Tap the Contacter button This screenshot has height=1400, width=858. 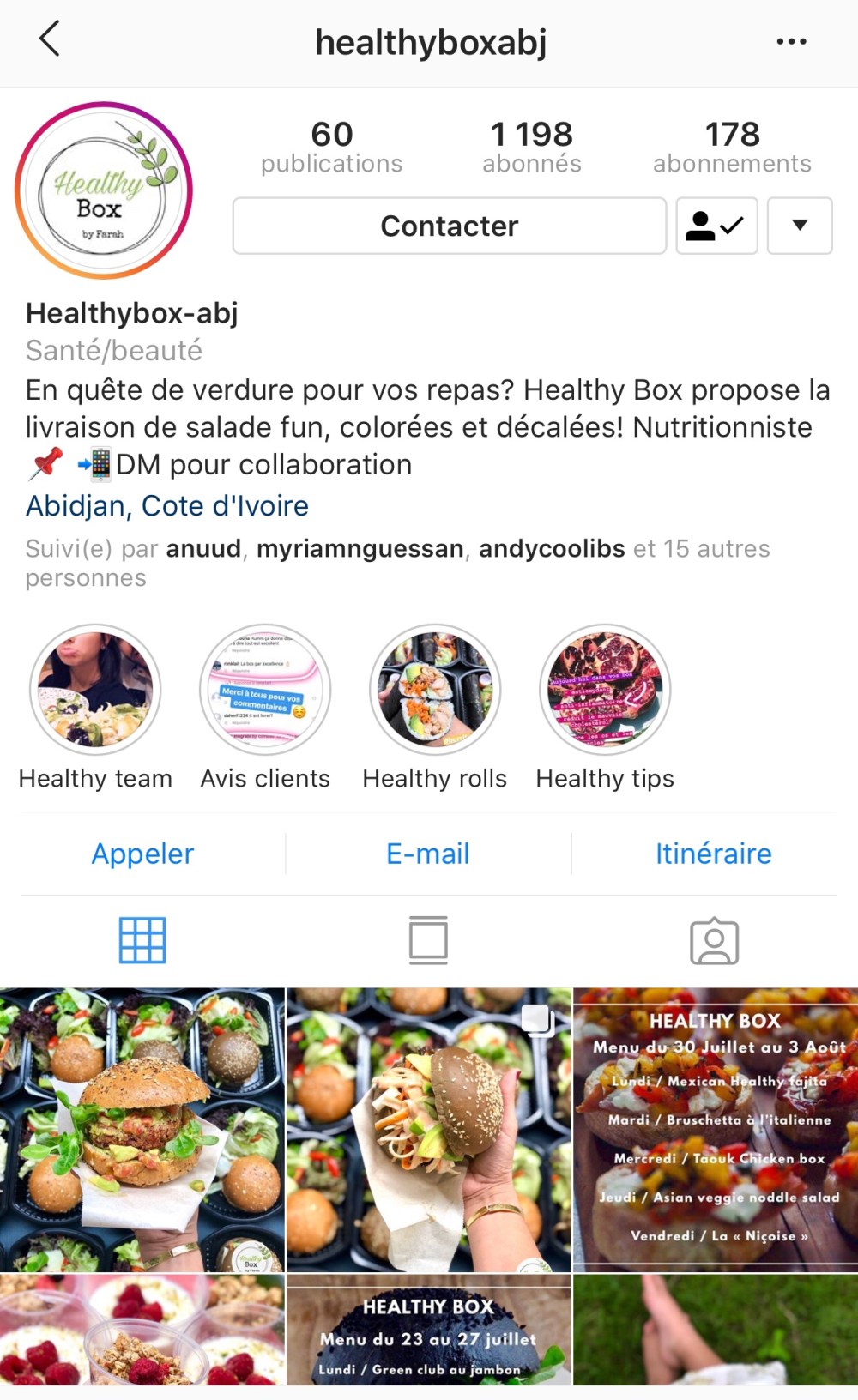tap(449, 226)
